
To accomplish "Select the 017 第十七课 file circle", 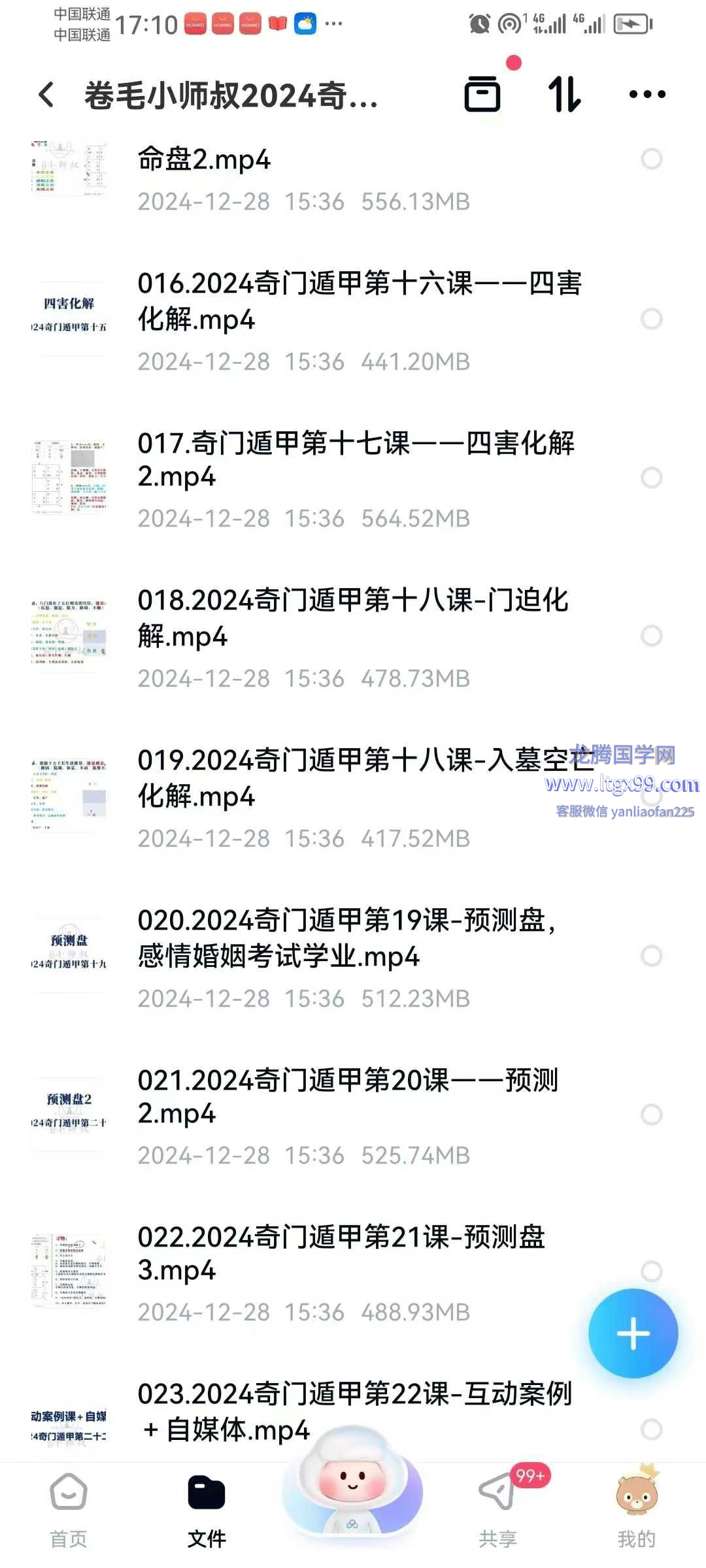I will (x=651, y=478).
